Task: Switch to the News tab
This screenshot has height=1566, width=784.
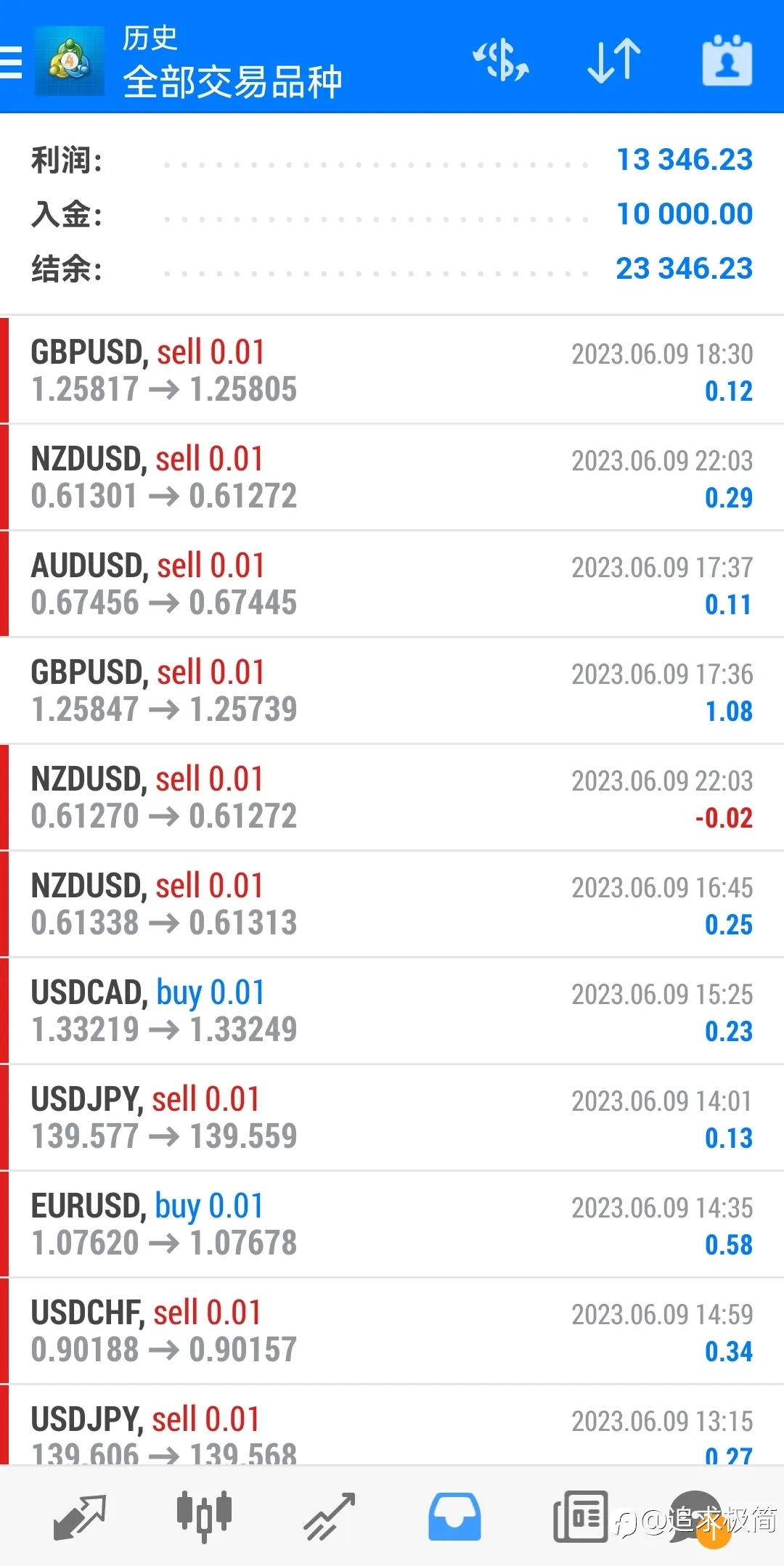Action: (580, 1517)
